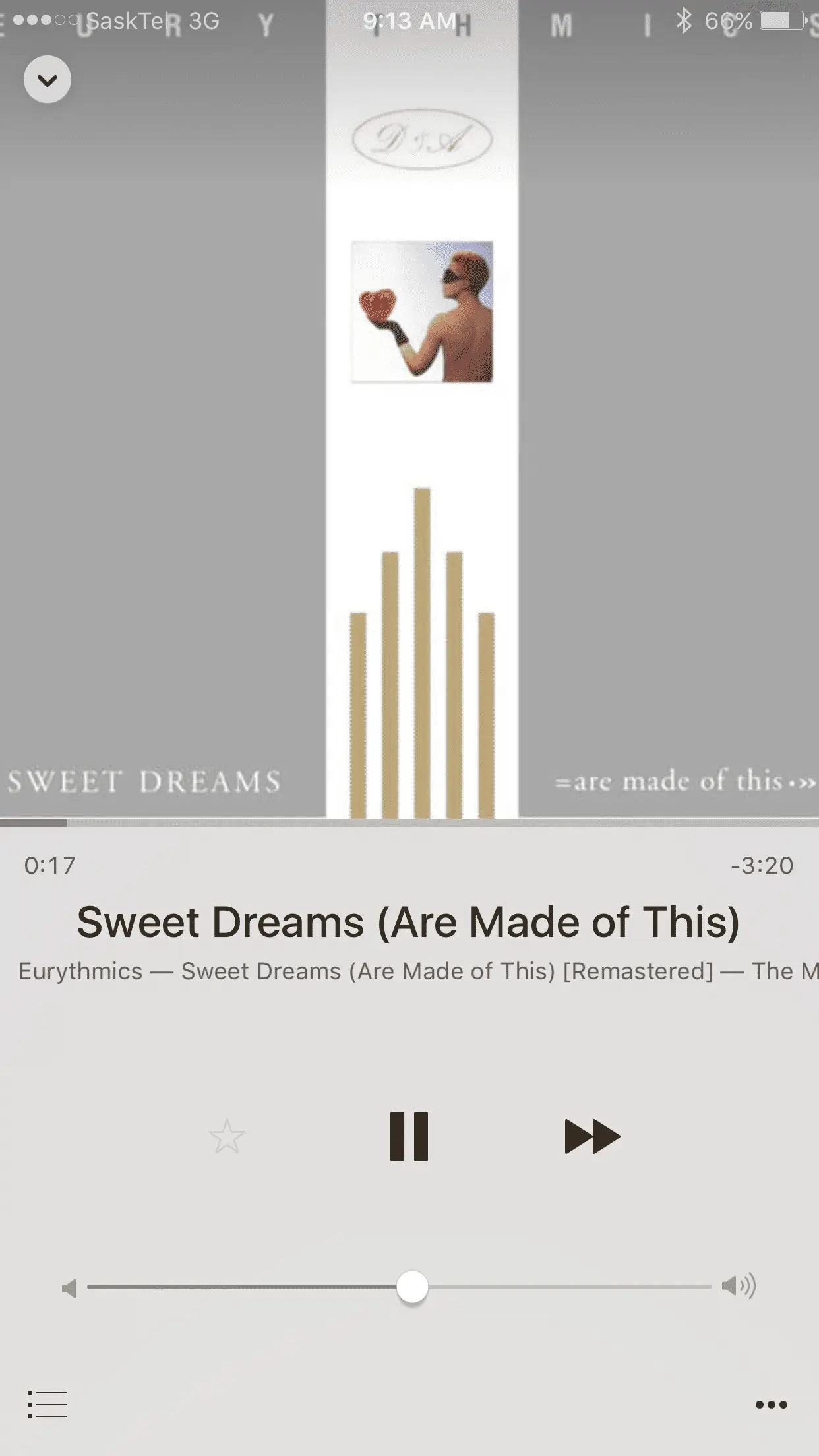This screenshot has width=819, height=1456.
Task: Collapse the now playing screen
Action: pos(47,80)
